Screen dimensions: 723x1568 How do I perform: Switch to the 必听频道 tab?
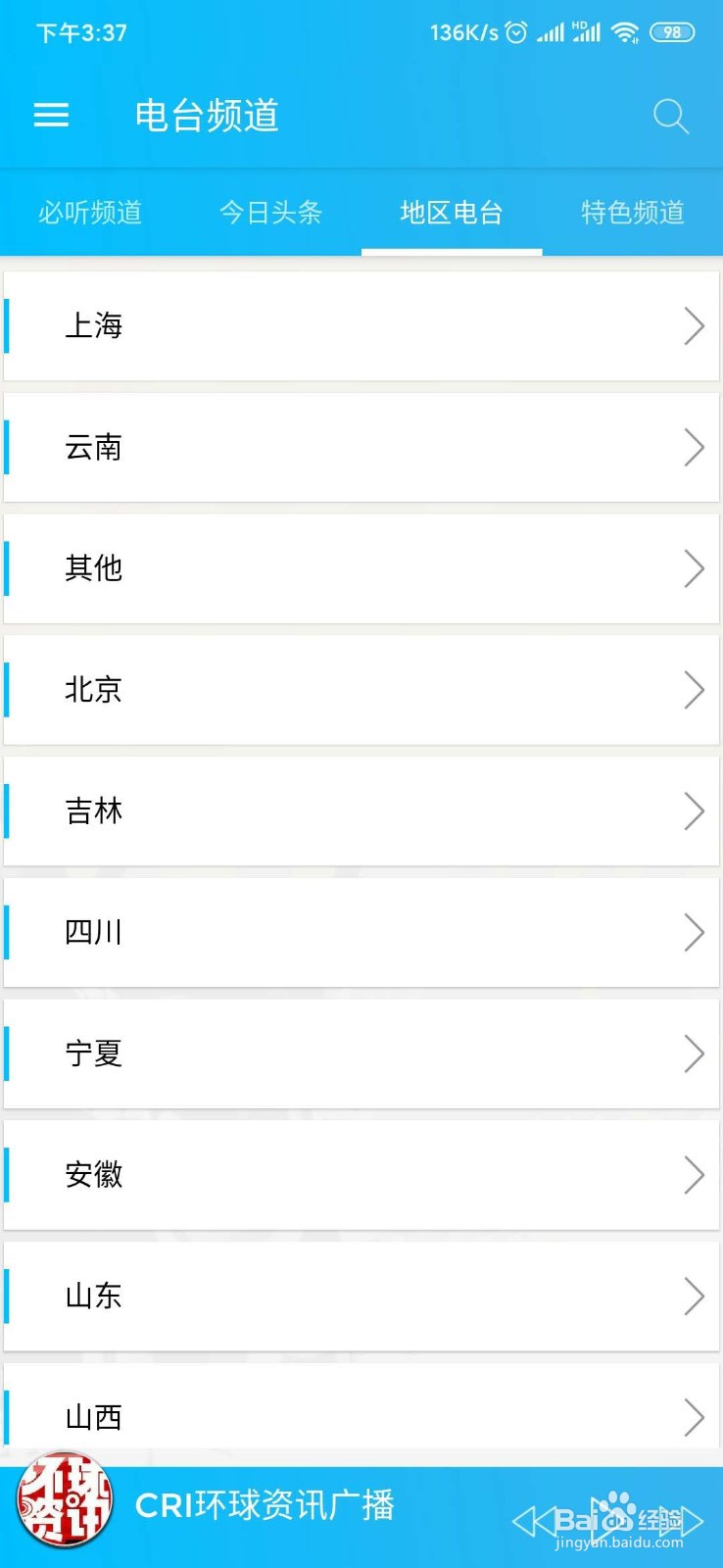90,213
